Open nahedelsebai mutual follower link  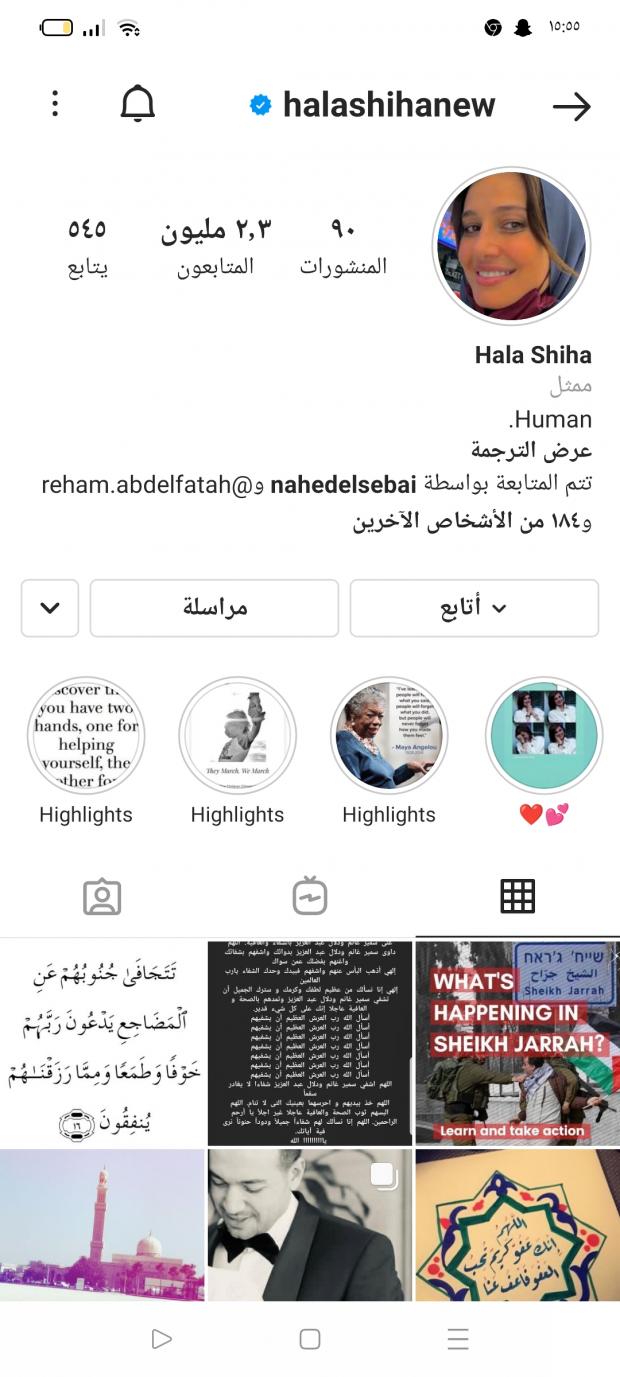click(343, 485)
